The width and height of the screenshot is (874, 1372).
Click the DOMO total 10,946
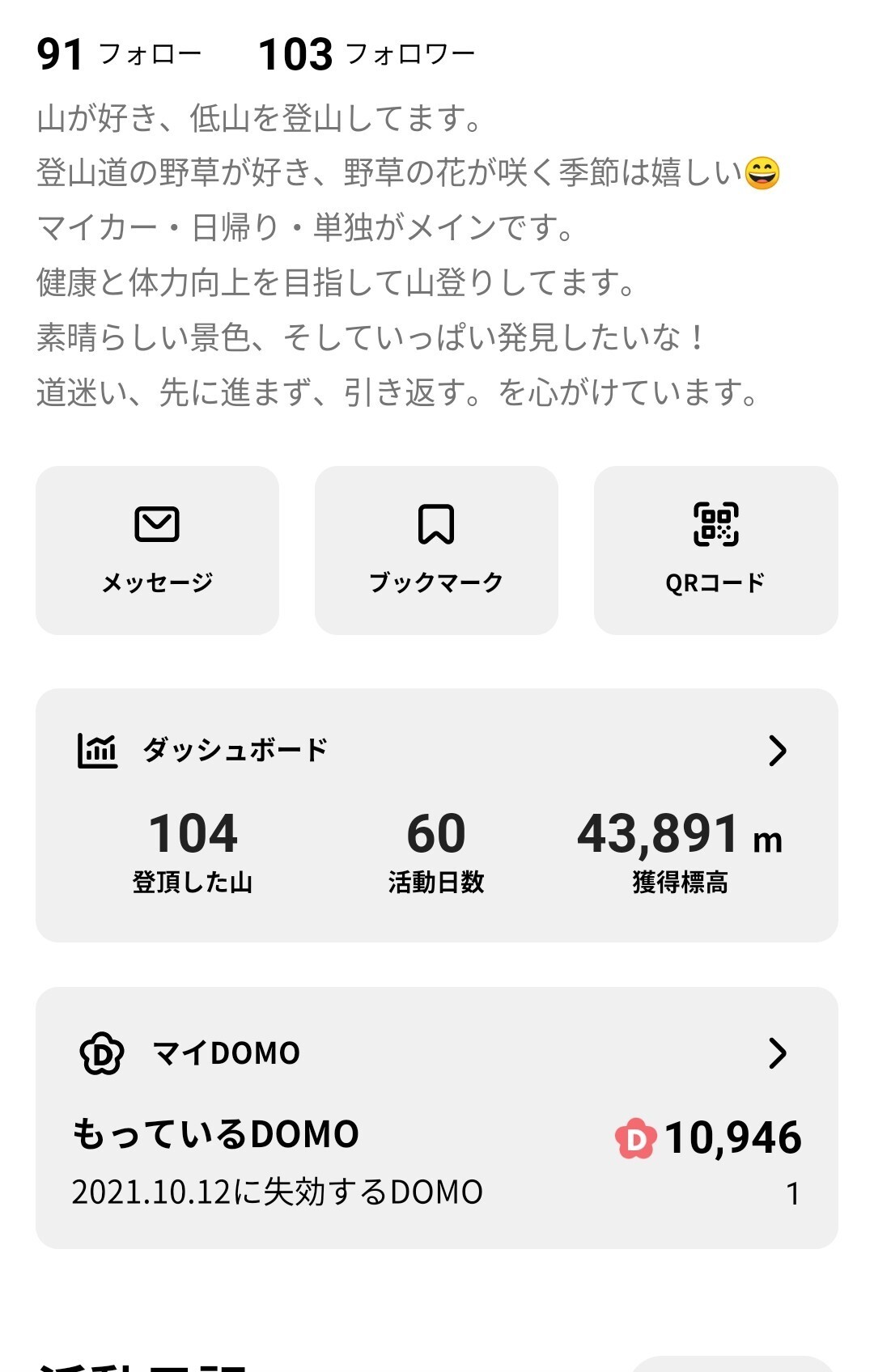pyautogui.click(x=732, y=1136)
